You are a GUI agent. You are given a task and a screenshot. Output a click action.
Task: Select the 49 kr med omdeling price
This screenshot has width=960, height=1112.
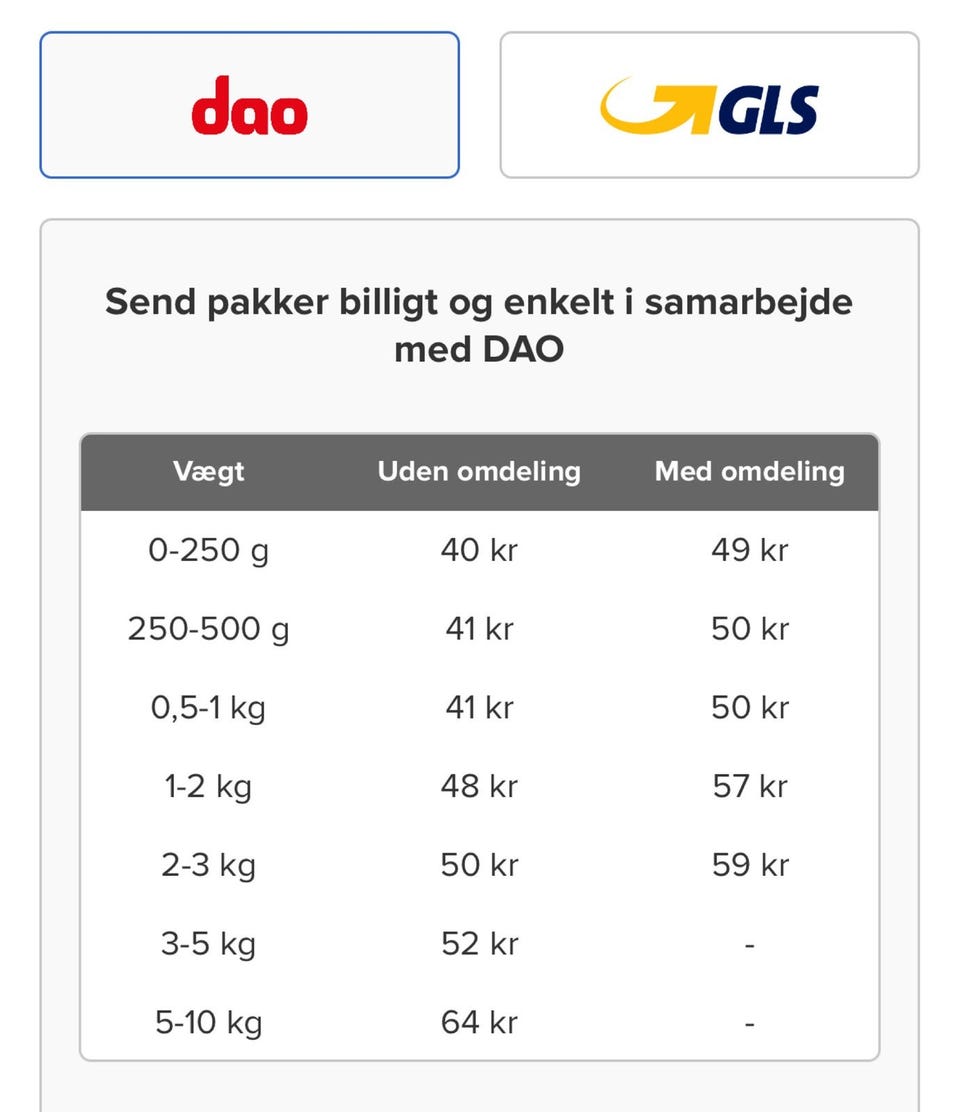click(x=748, y=549)
